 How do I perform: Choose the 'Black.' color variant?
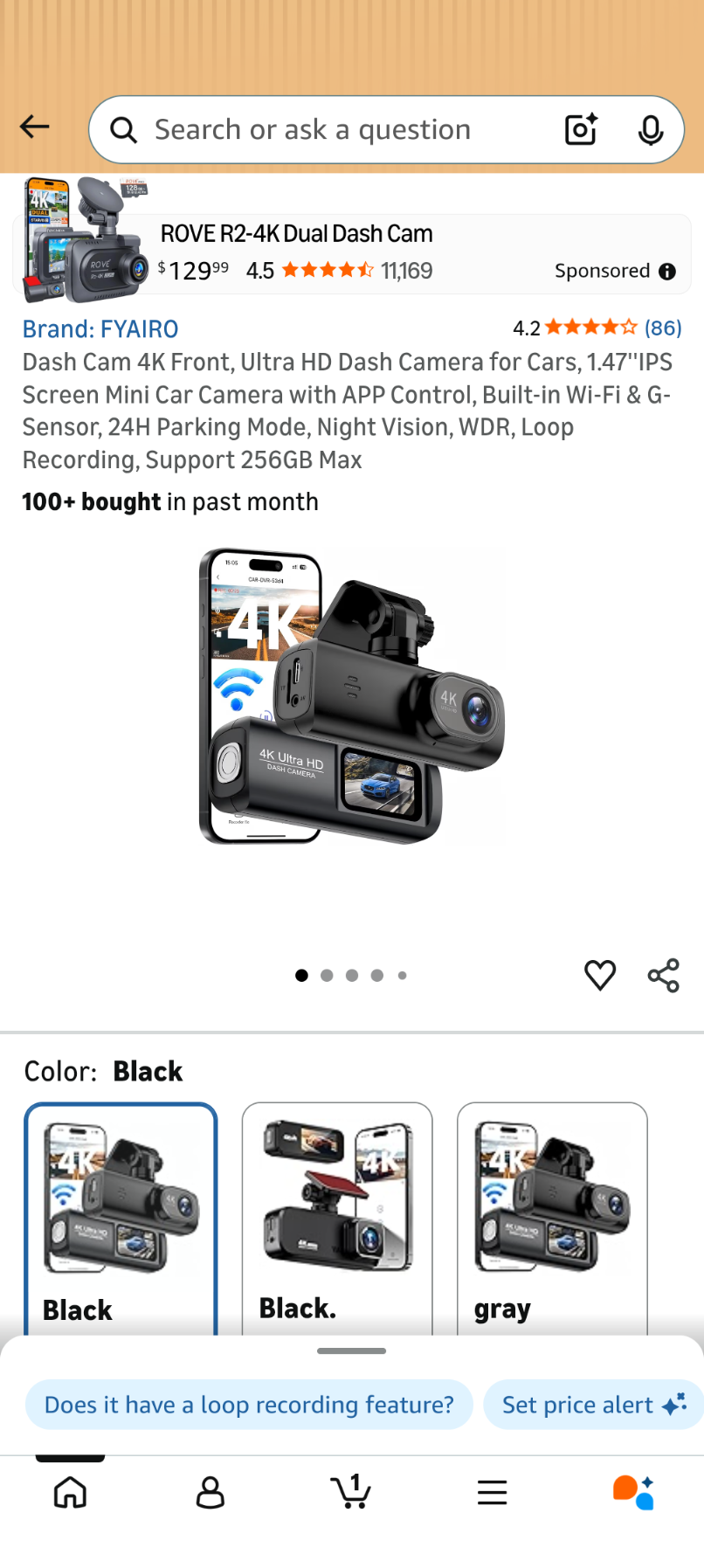337,1218
